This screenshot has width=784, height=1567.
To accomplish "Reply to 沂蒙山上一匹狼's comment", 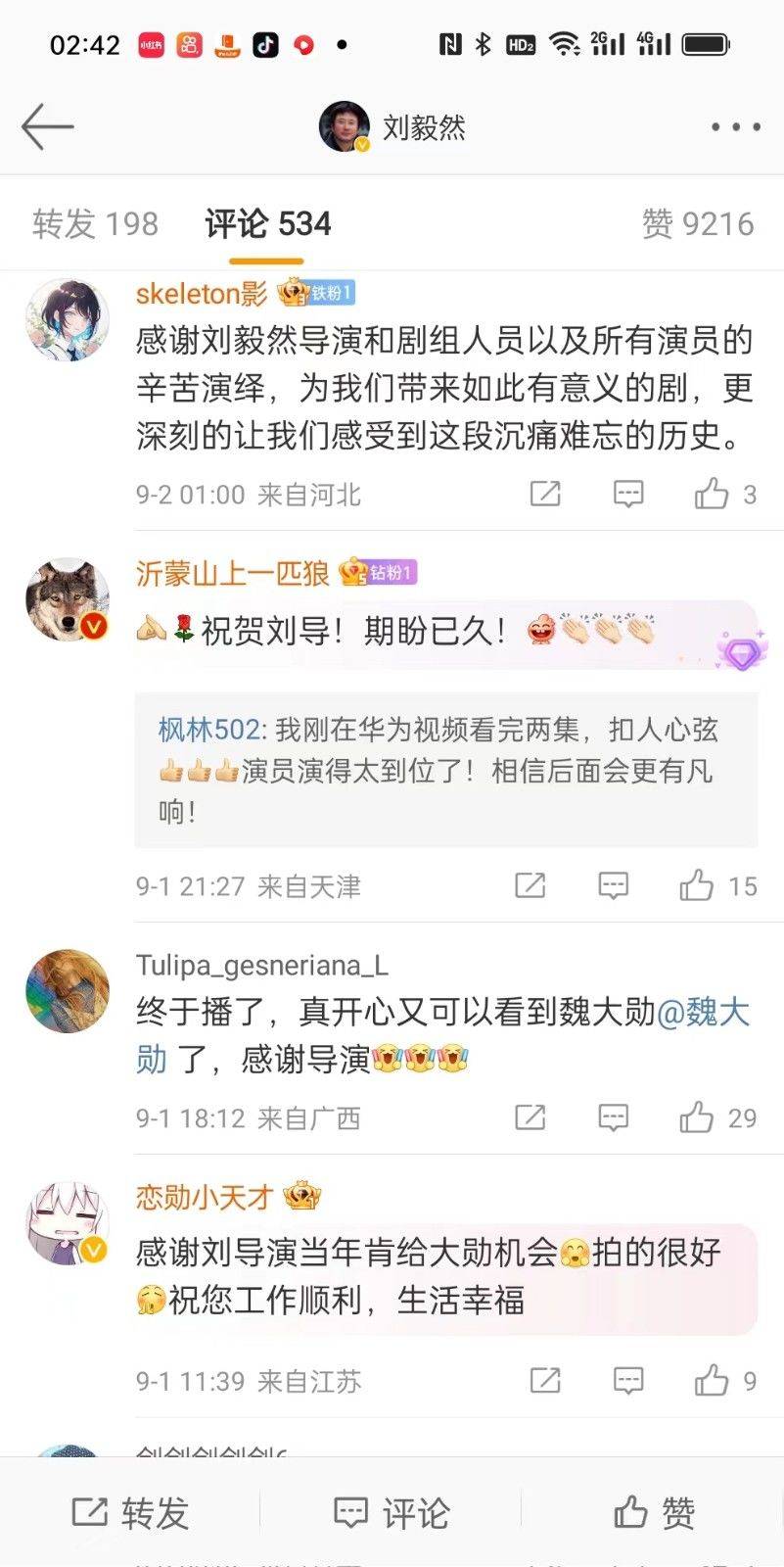I will [613, 886].
